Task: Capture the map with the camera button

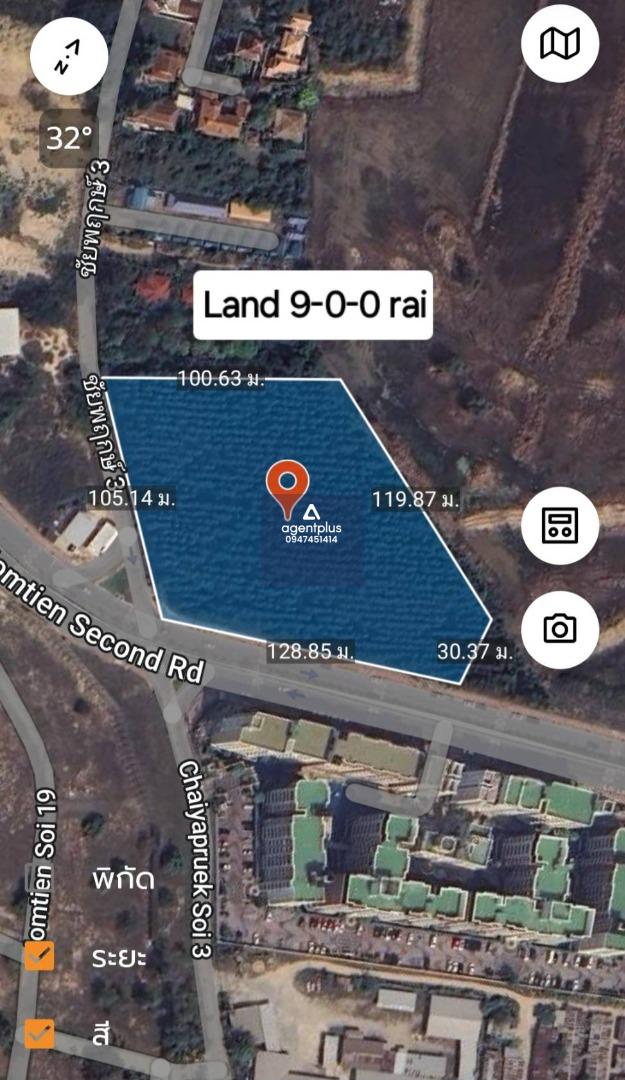Action: (560, 629)
